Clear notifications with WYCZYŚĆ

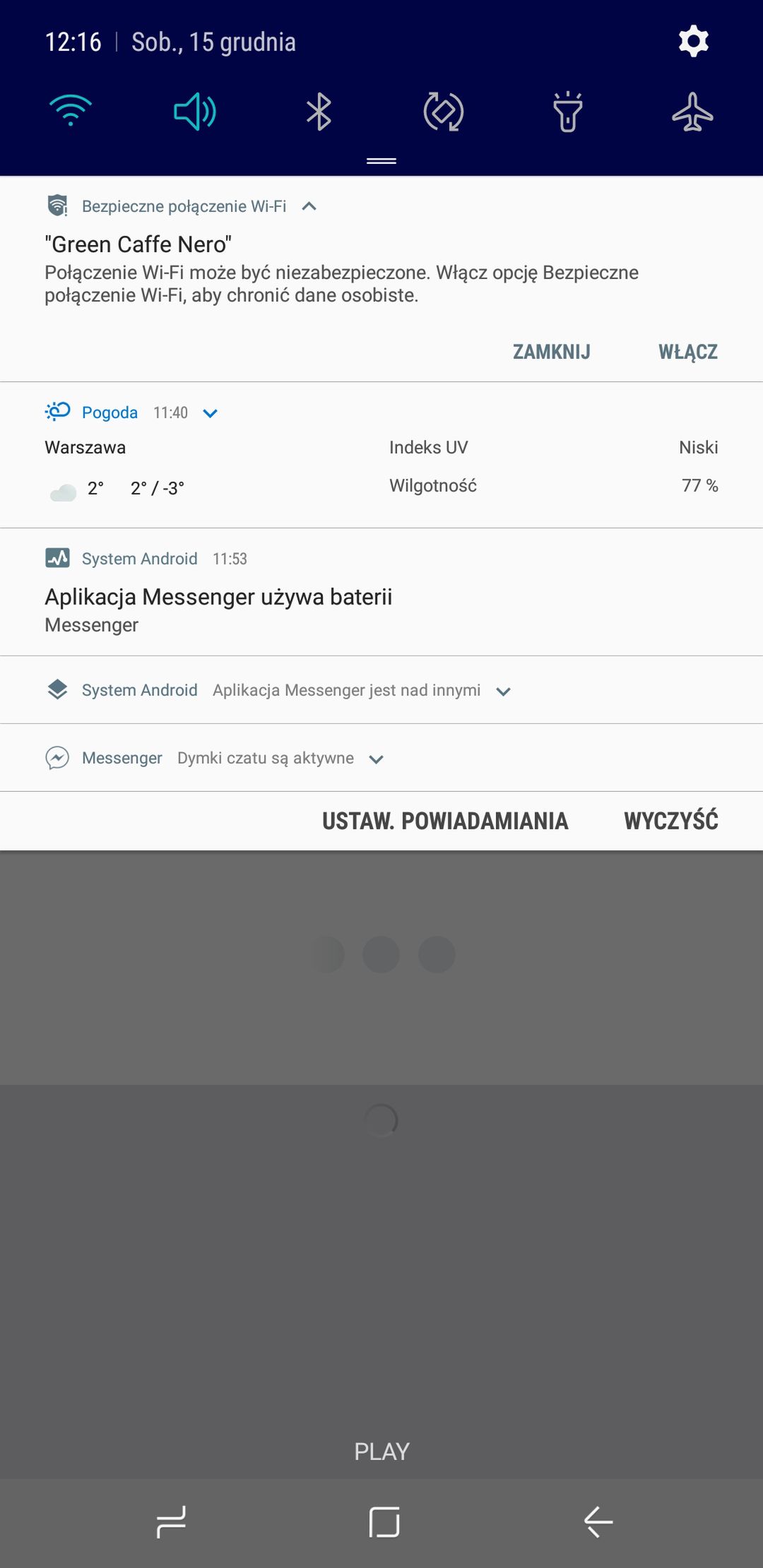671,820
